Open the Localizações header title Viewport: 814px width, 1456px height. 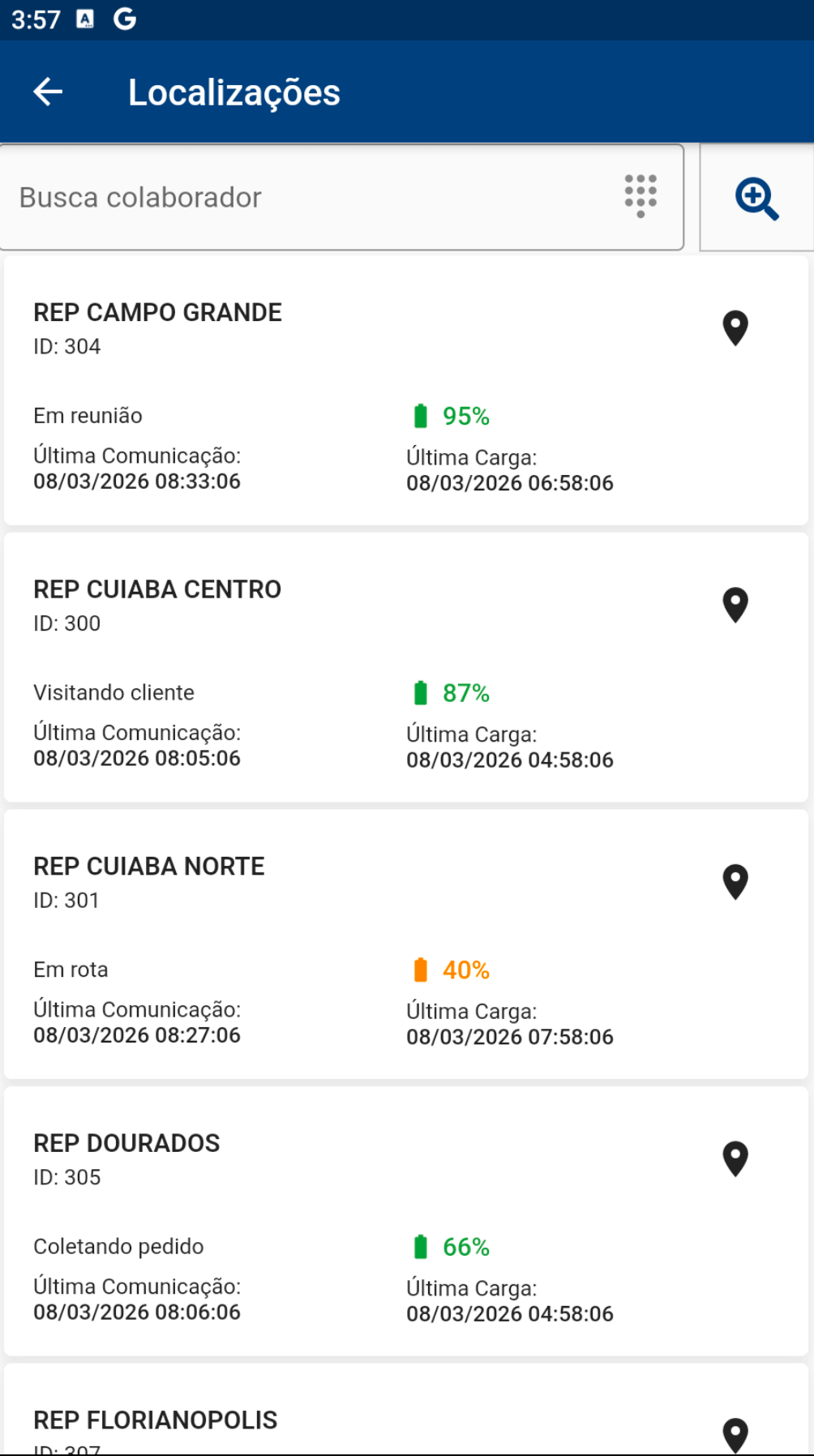235,92
